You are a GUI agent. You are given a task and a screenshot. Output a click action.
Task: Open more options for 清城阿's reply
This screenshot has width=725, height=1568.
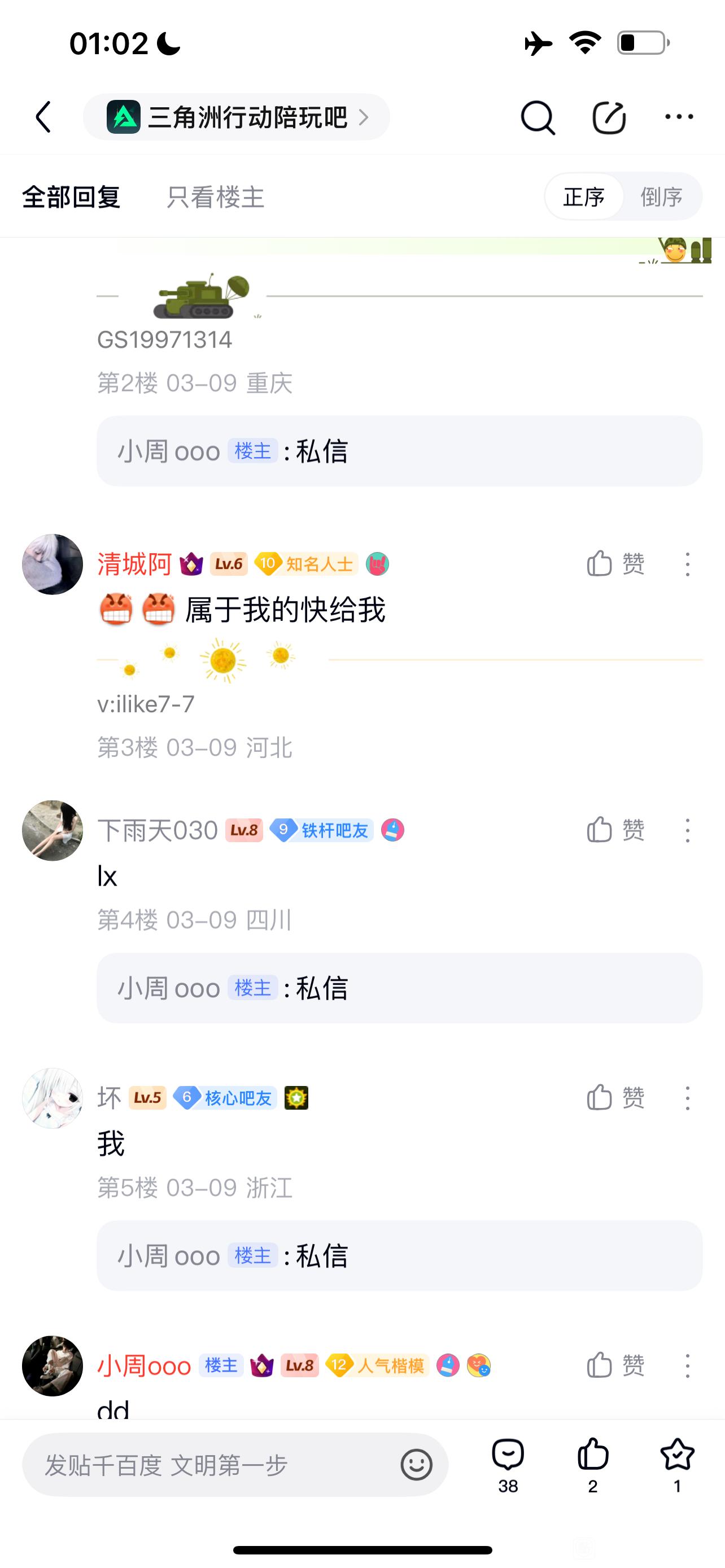tap(687, 564)
